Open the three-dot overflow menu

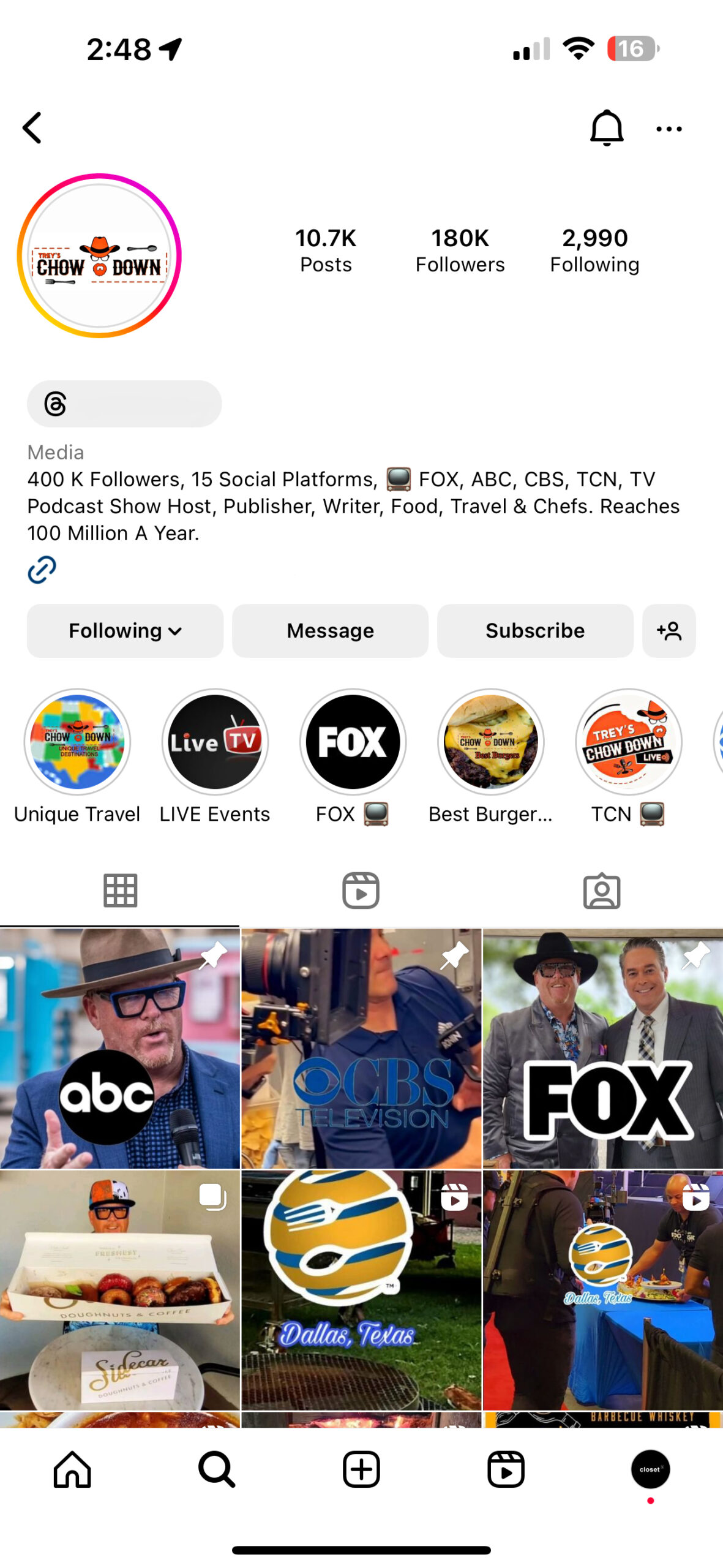[669, 129]
